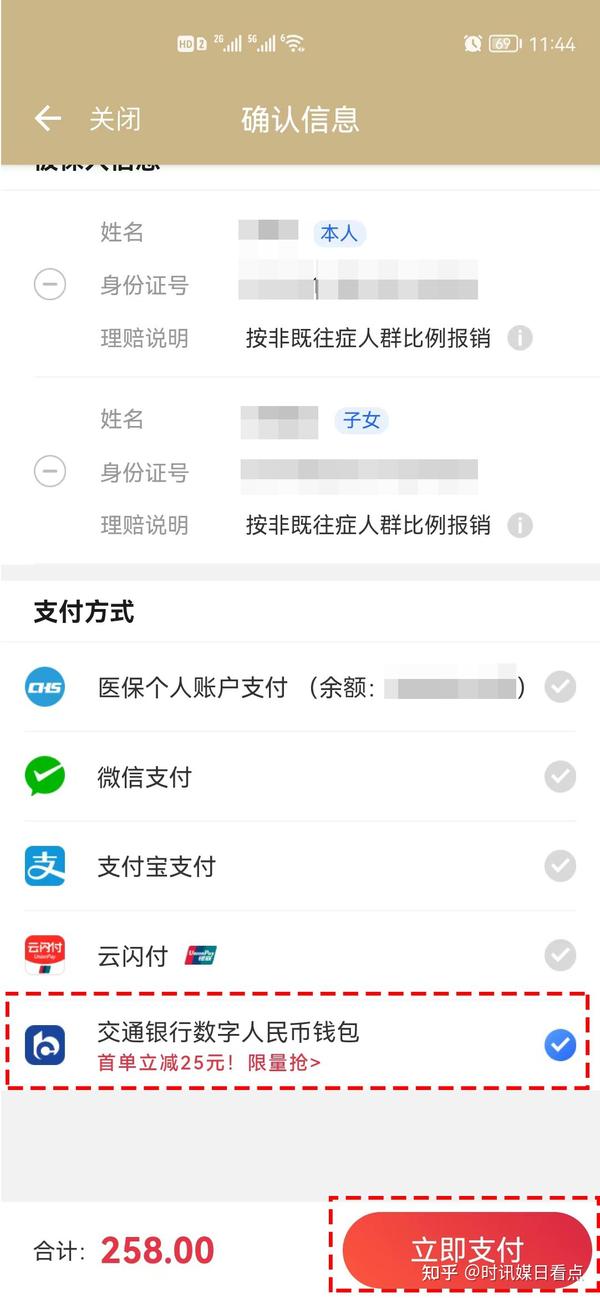Remove the insured person tagged 子女
Image resolution: width=600 pixels, height=1298 pixels.
tap(50, 470)
